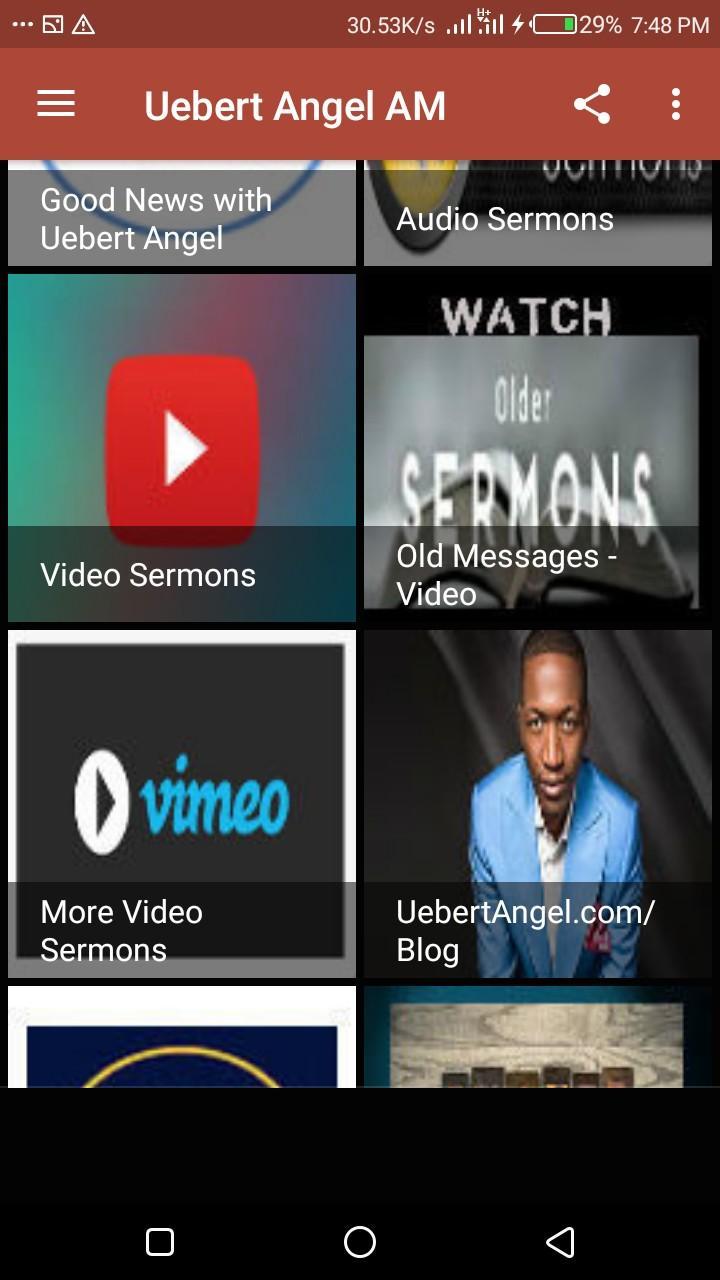
Task: Open the UebertAngel.com/Blog tile
Action: click(x=538, y=804)
